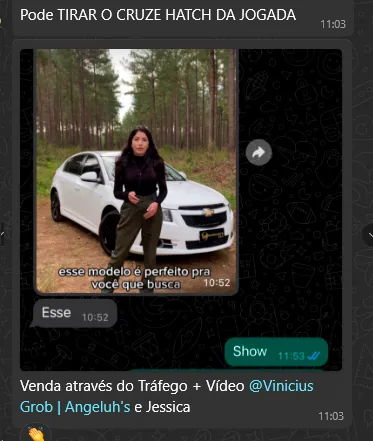Screen dimensions: 373x441
Task: Tap the clapping hands reaction below the message
Action: pyautogui.click(x=37, y=434)
